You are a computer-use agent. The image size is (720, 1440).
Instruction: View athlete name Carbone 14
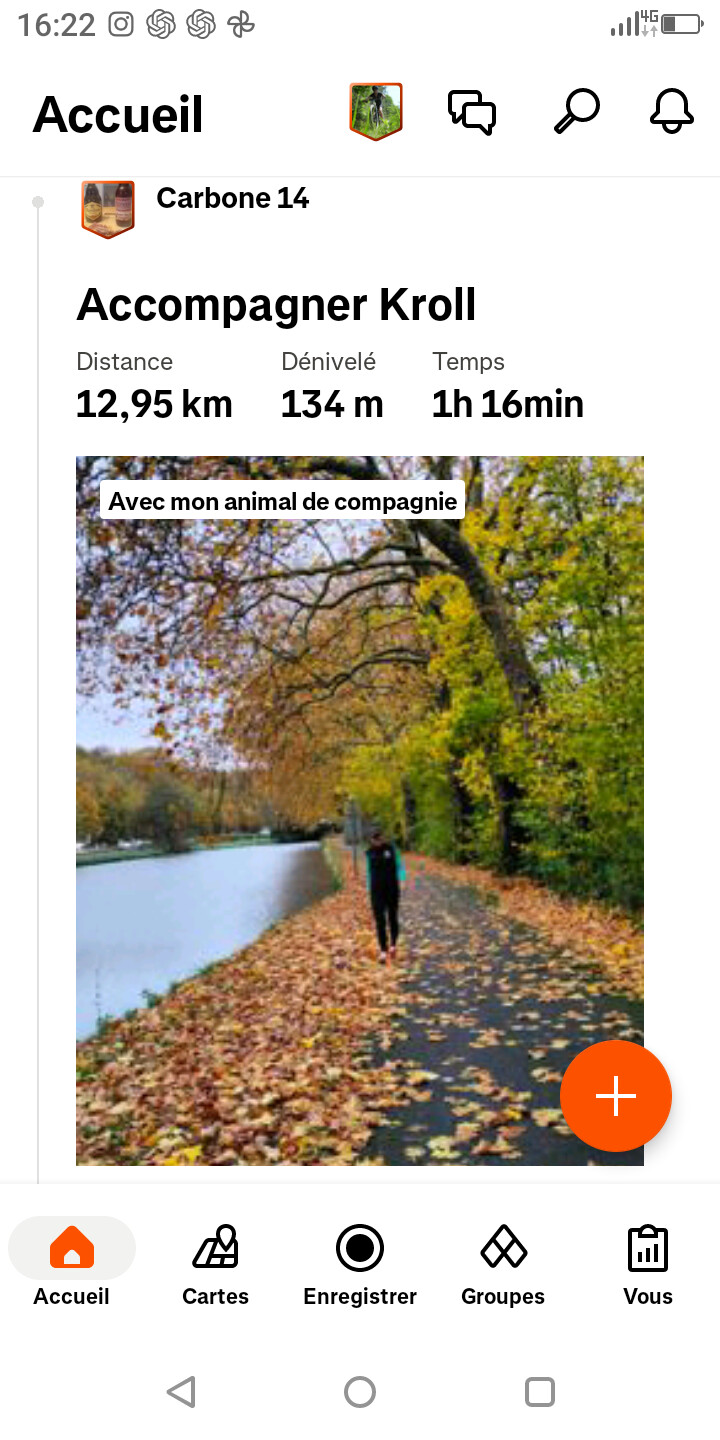(x=232, y=199)
